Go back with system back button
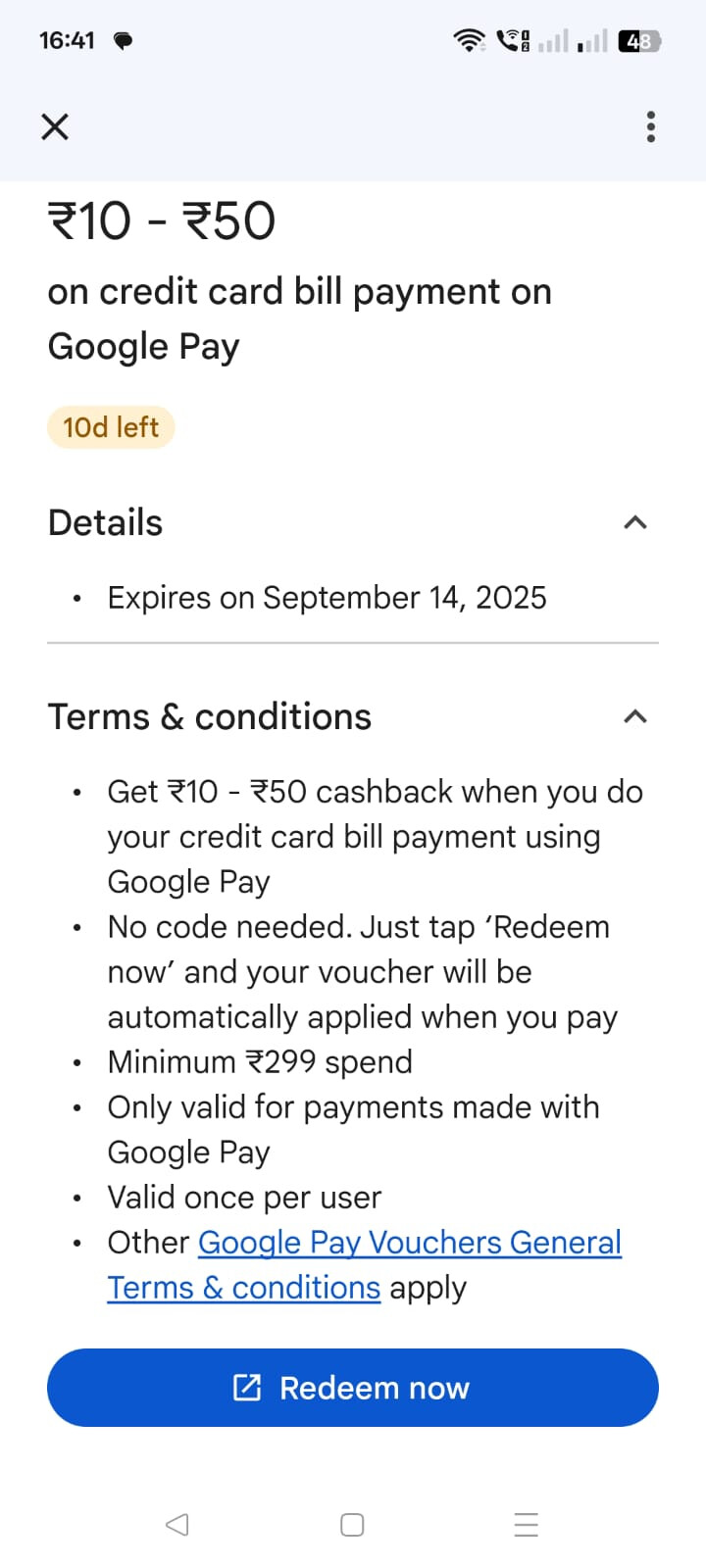 (177, 1524)
